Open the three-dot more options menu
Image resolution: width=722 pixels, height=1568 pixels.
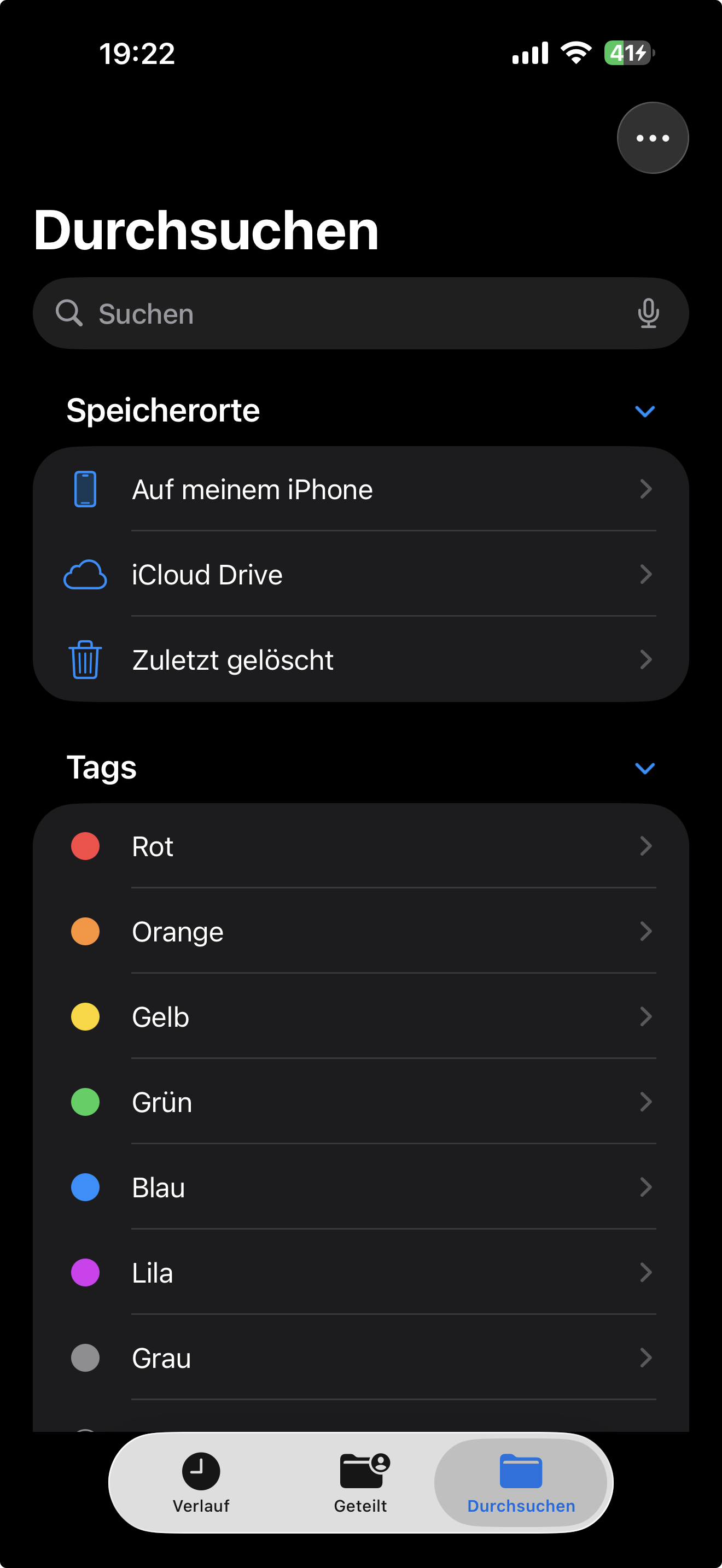tap(652, 138)
